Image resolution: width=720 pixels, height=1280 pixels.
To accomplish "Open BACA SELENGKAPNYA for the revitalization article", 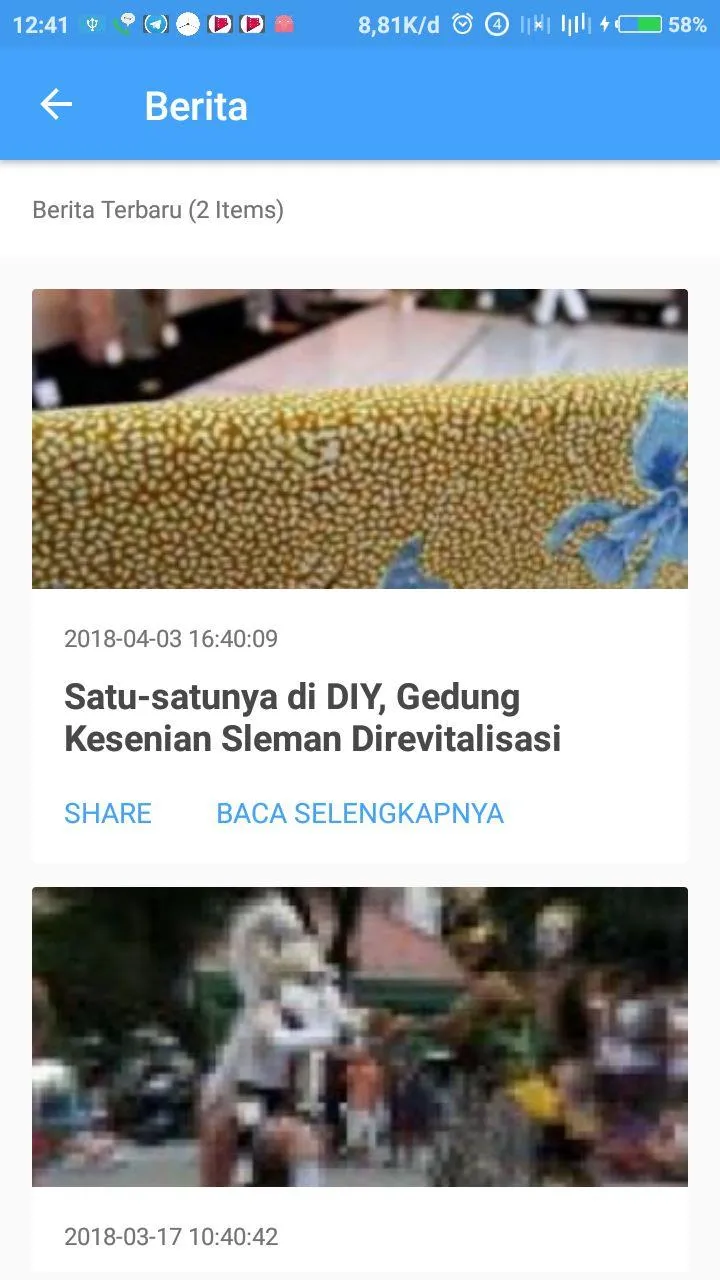I will [x=359, y=813].
